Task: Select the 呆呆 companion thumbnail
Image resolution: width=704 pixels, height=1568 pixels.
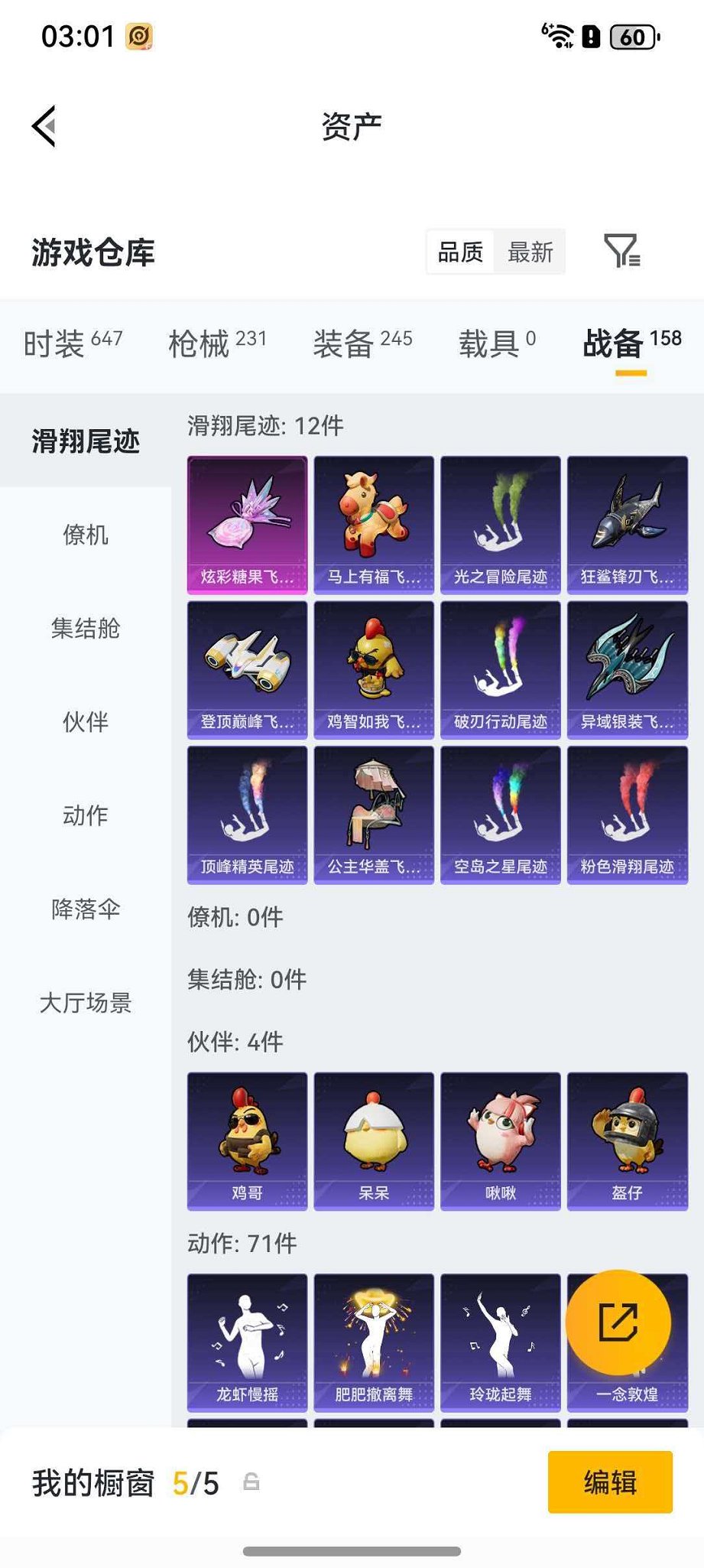Action: 373,1140
